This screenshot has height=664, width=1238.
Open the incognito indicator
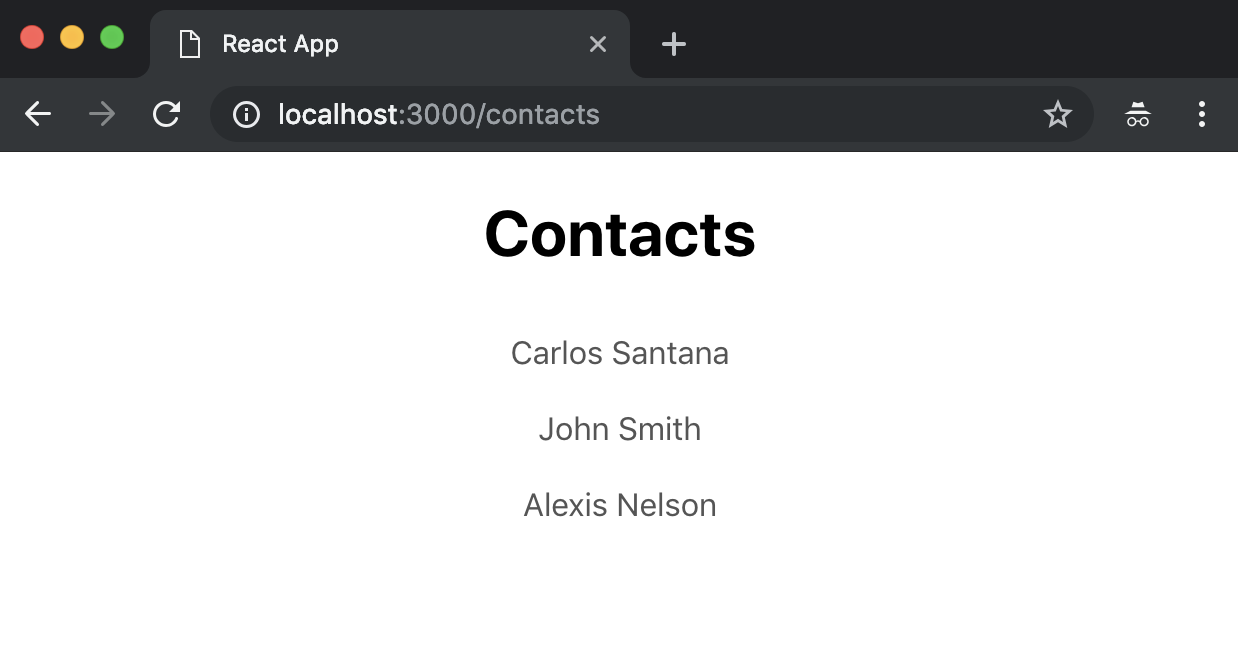coord(1138,115)
